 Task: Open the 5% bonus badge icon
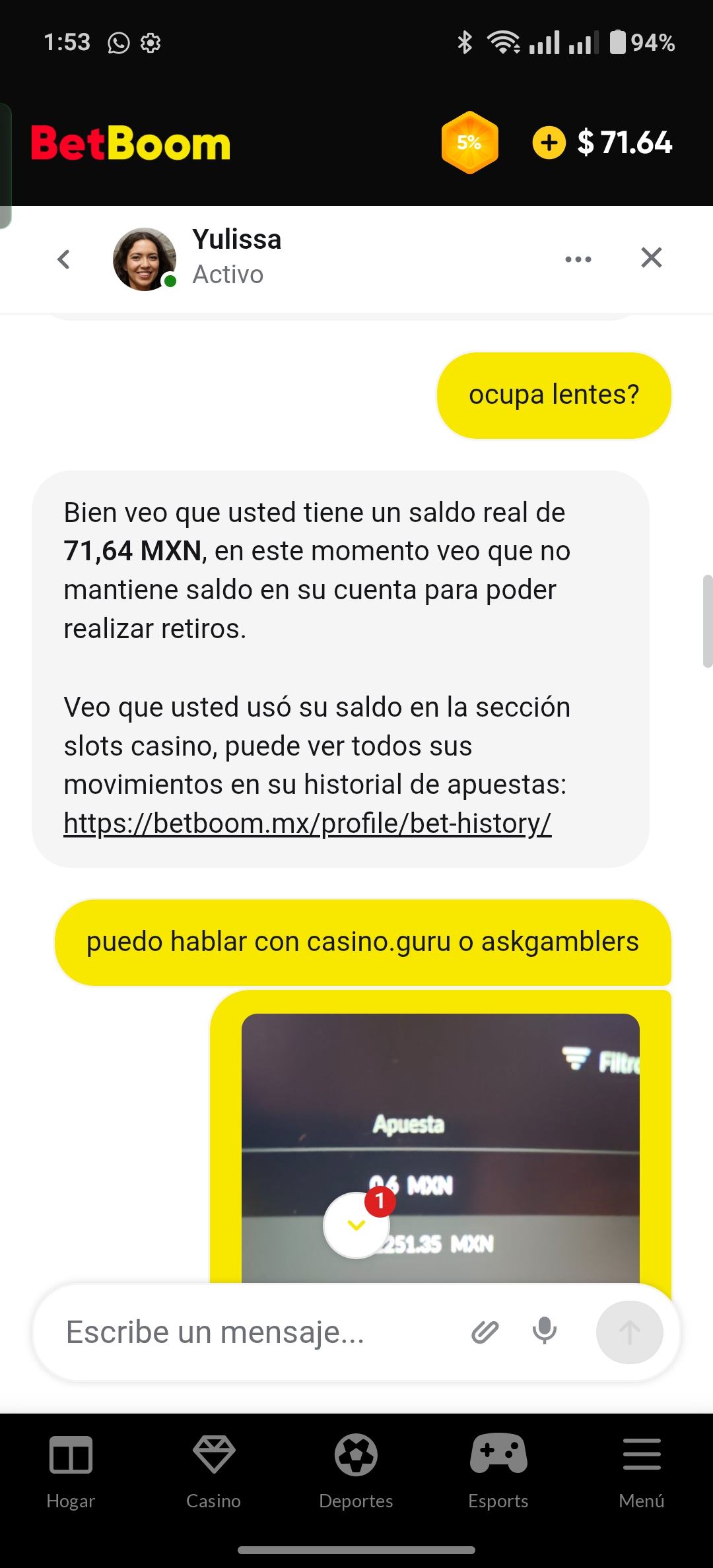coord(470,143)
